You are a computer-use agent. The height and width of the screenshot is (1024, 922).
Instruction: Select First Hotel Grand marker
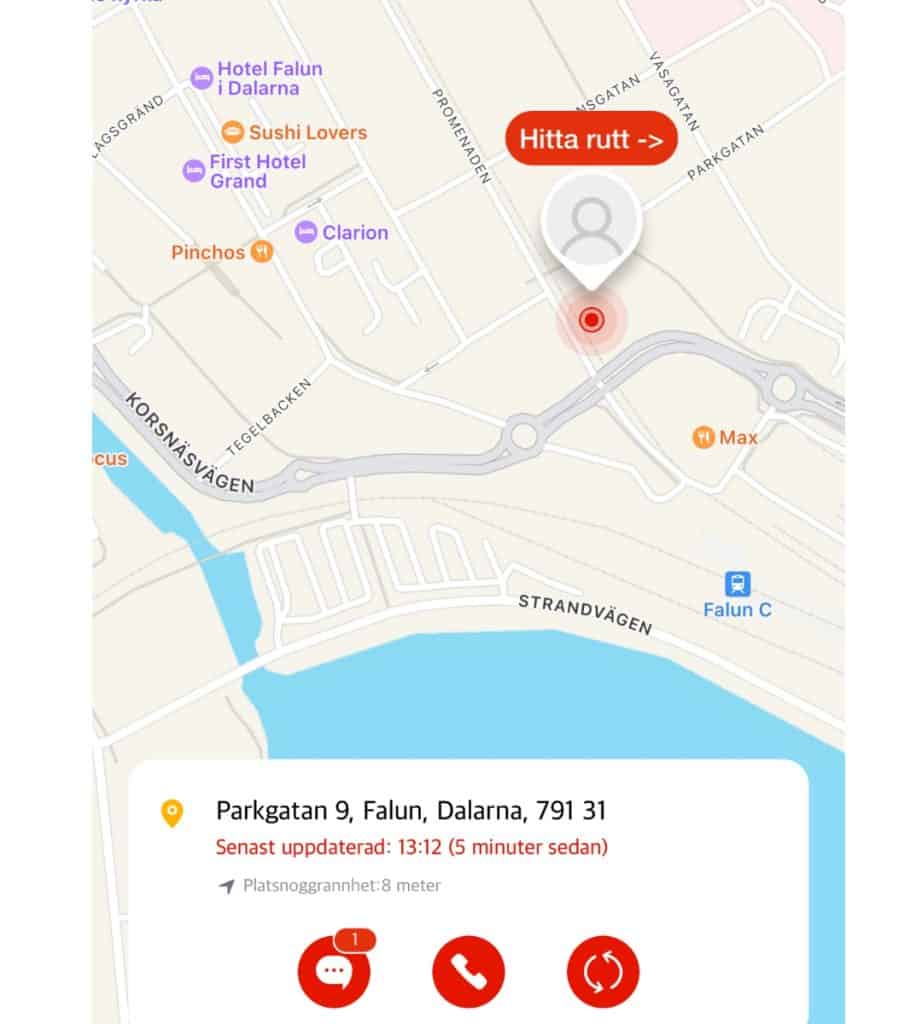[x=194, y=171]
